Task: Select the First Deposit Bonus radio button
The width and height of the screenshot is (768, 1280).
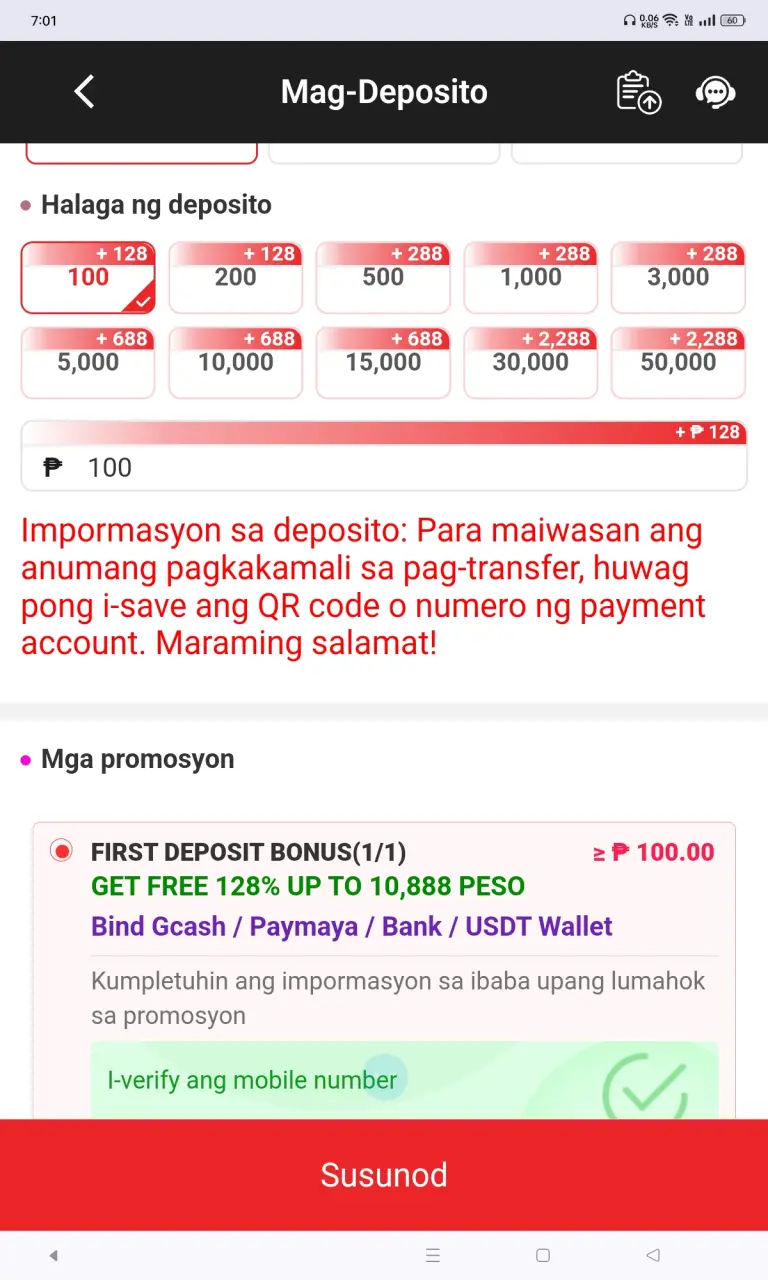Action: click(x=62, y=851)
